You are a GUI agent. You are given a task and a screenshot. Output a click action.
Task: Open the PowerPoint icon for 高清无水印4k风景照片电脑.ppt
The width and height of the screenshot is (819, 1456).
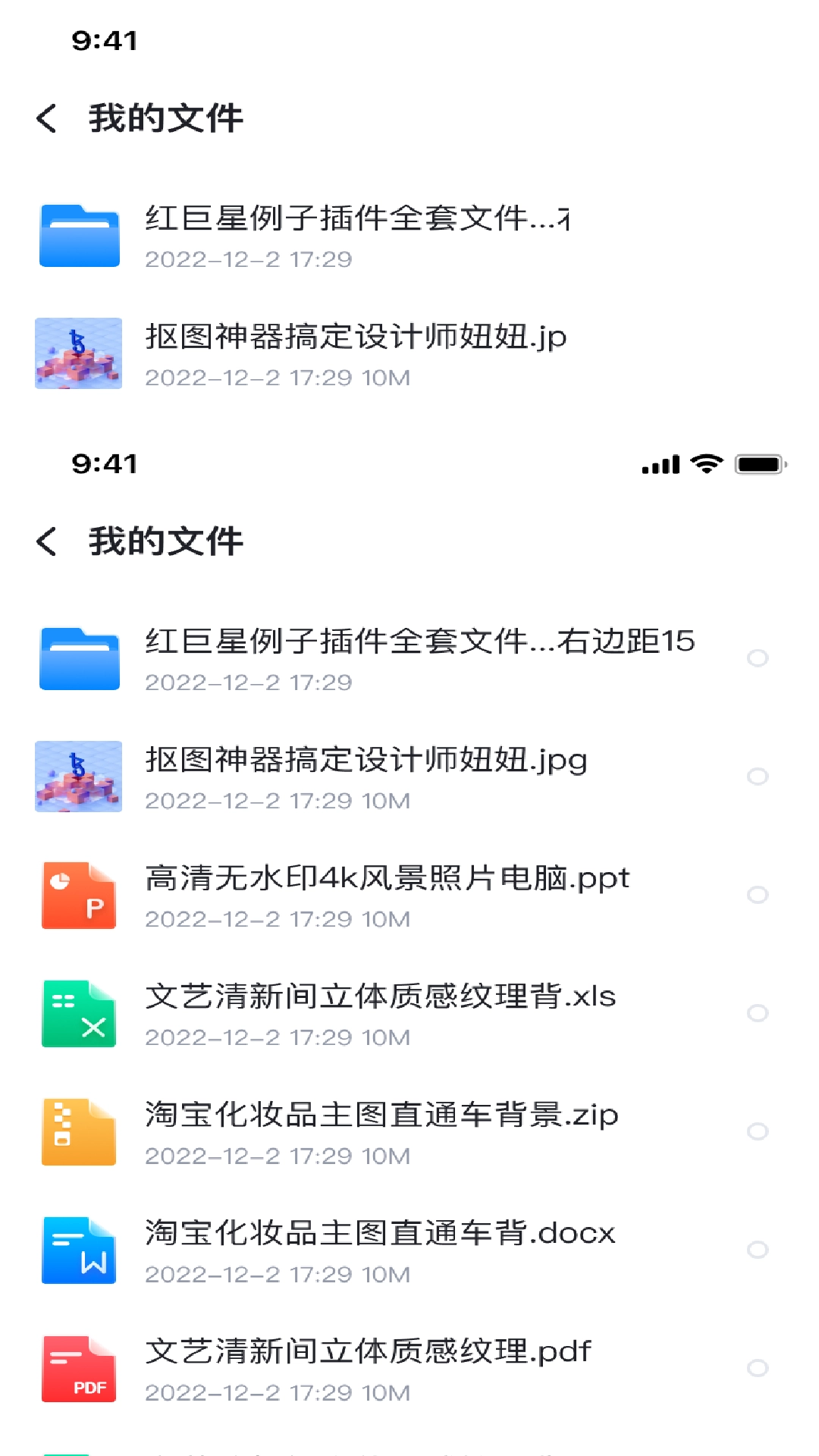tap(79, 895)
